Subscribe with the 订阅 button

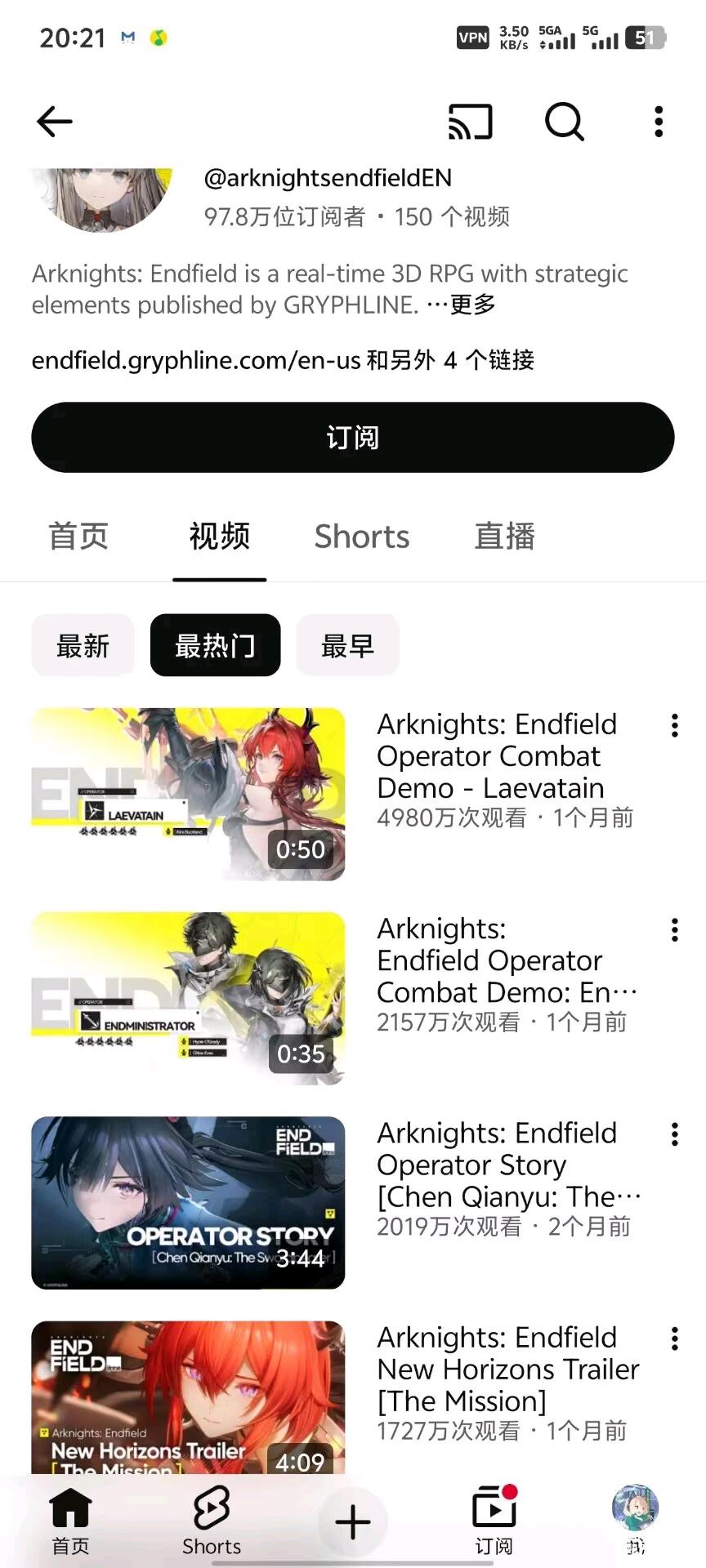(x=353, y=438)
